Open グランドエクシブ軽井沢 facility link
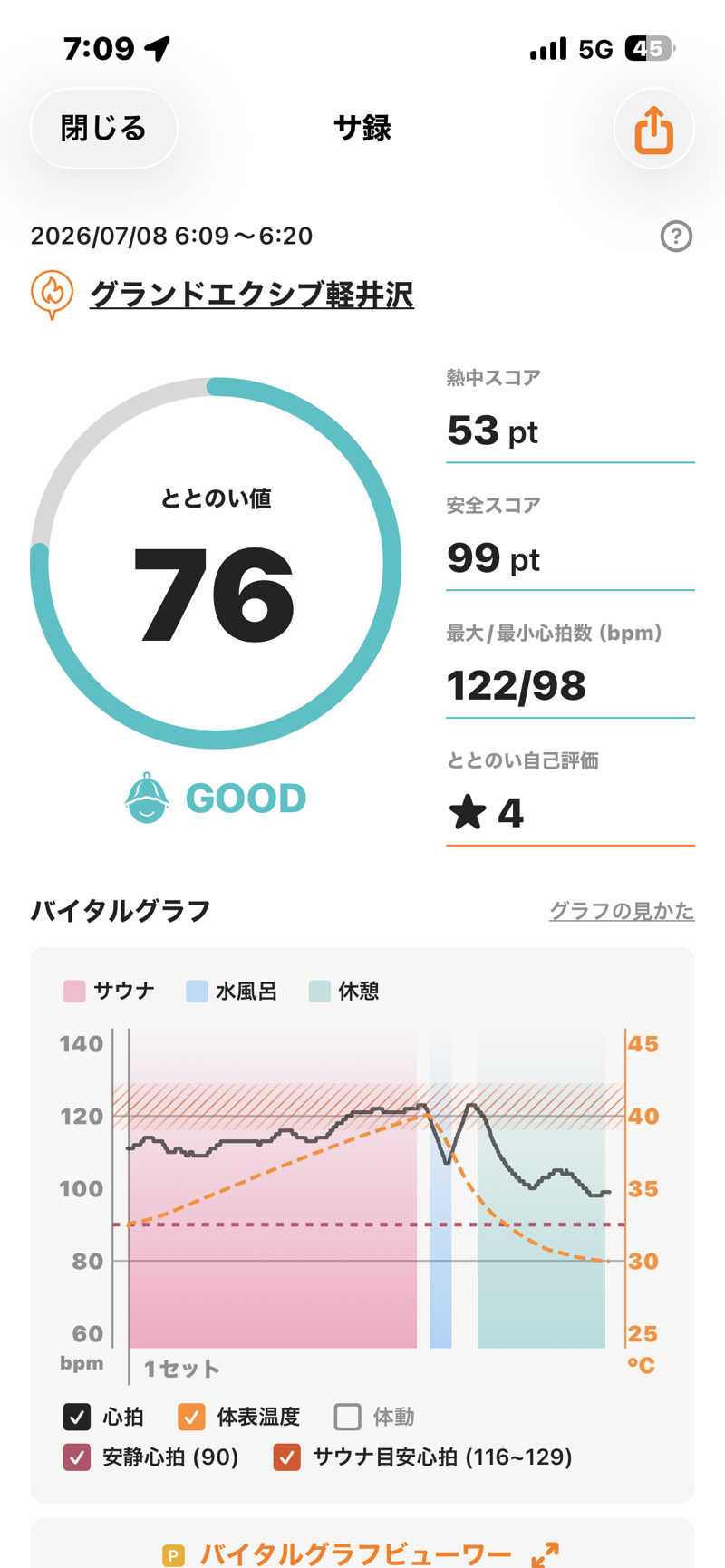This screenshot has height=1568, width=725. (251, 294)
